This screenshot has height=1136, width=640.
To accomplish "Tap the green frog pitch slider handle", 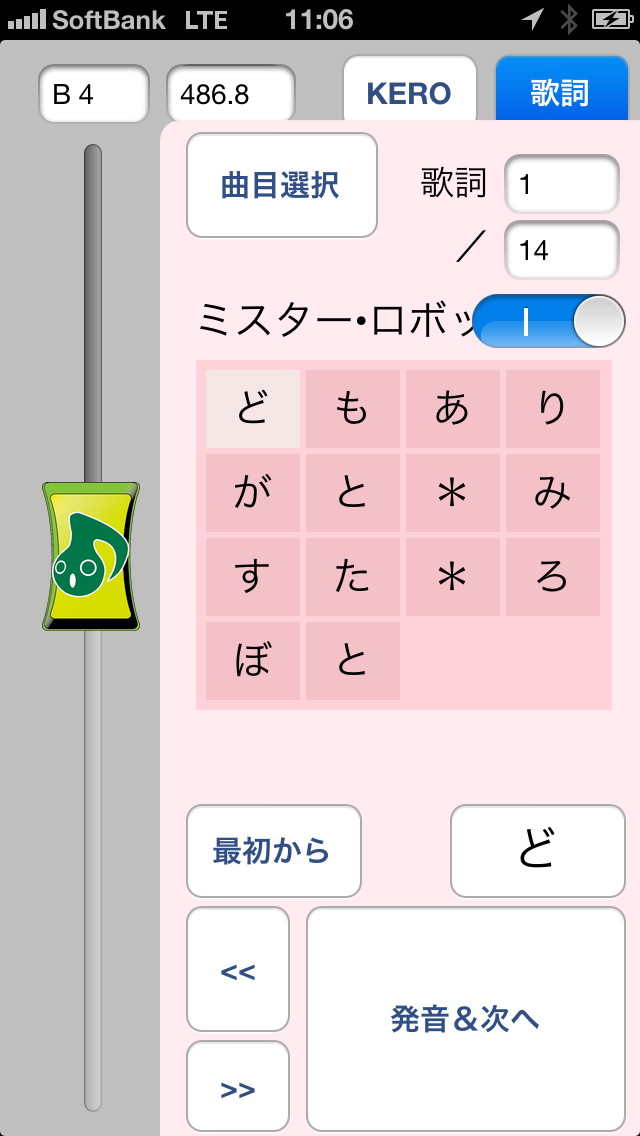I will [91, 556].
